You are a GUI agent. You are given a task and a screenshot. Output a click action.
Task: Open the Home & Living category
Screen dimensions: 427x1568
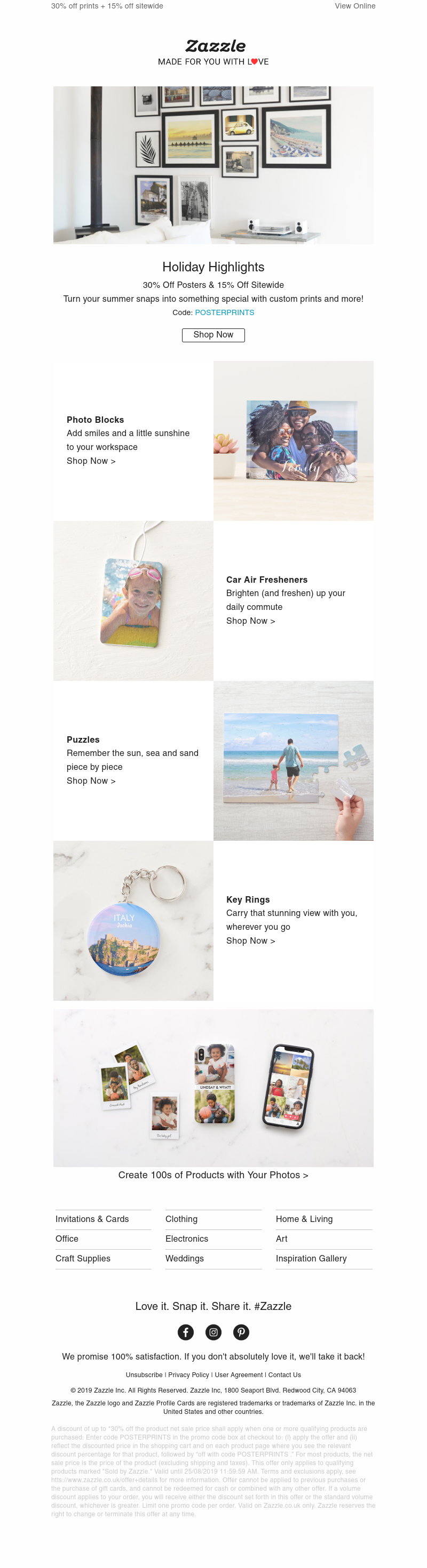click(x=304, y=1219)
